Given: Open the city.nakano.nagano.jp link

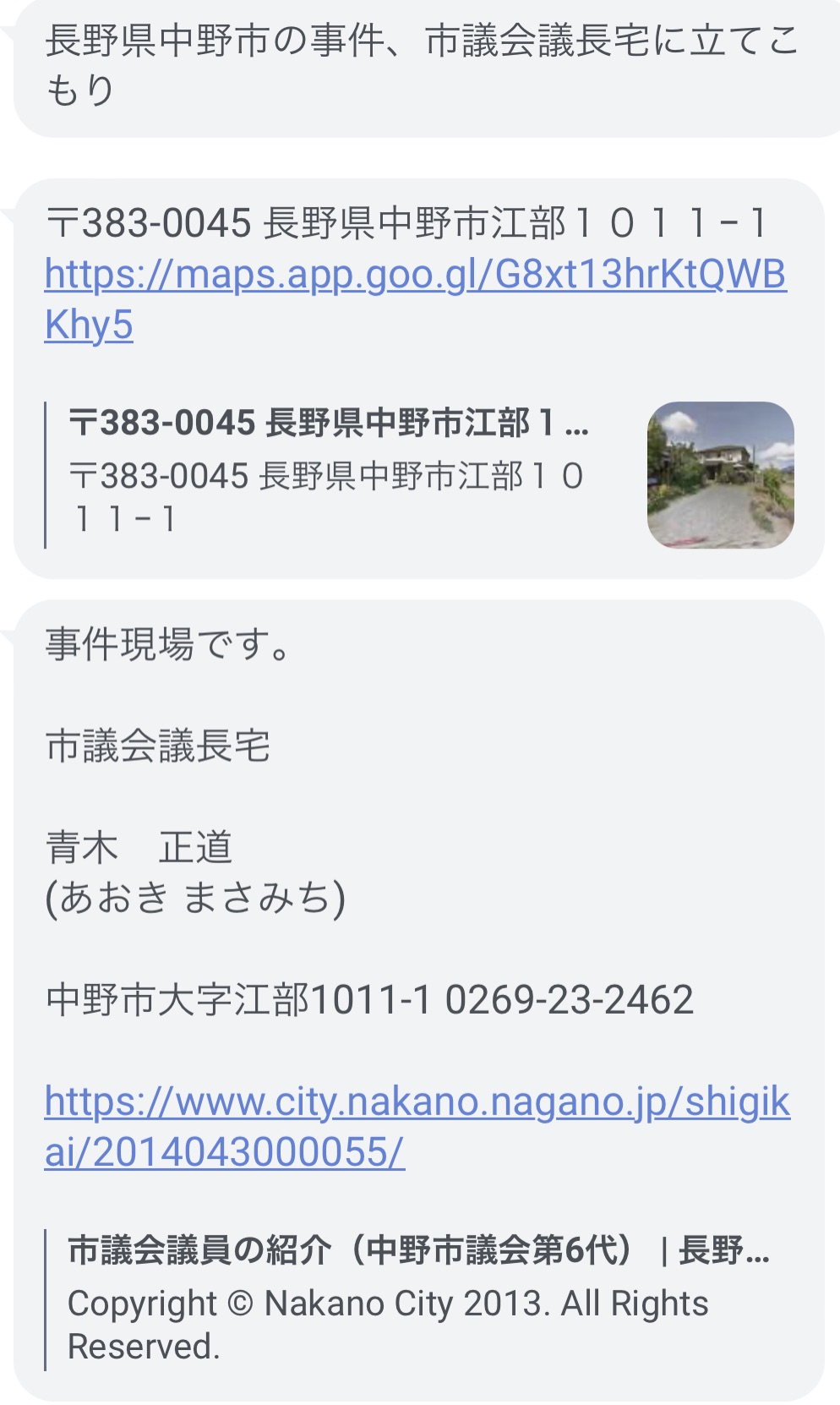Looking at the screenshot, I should 417,1126.
